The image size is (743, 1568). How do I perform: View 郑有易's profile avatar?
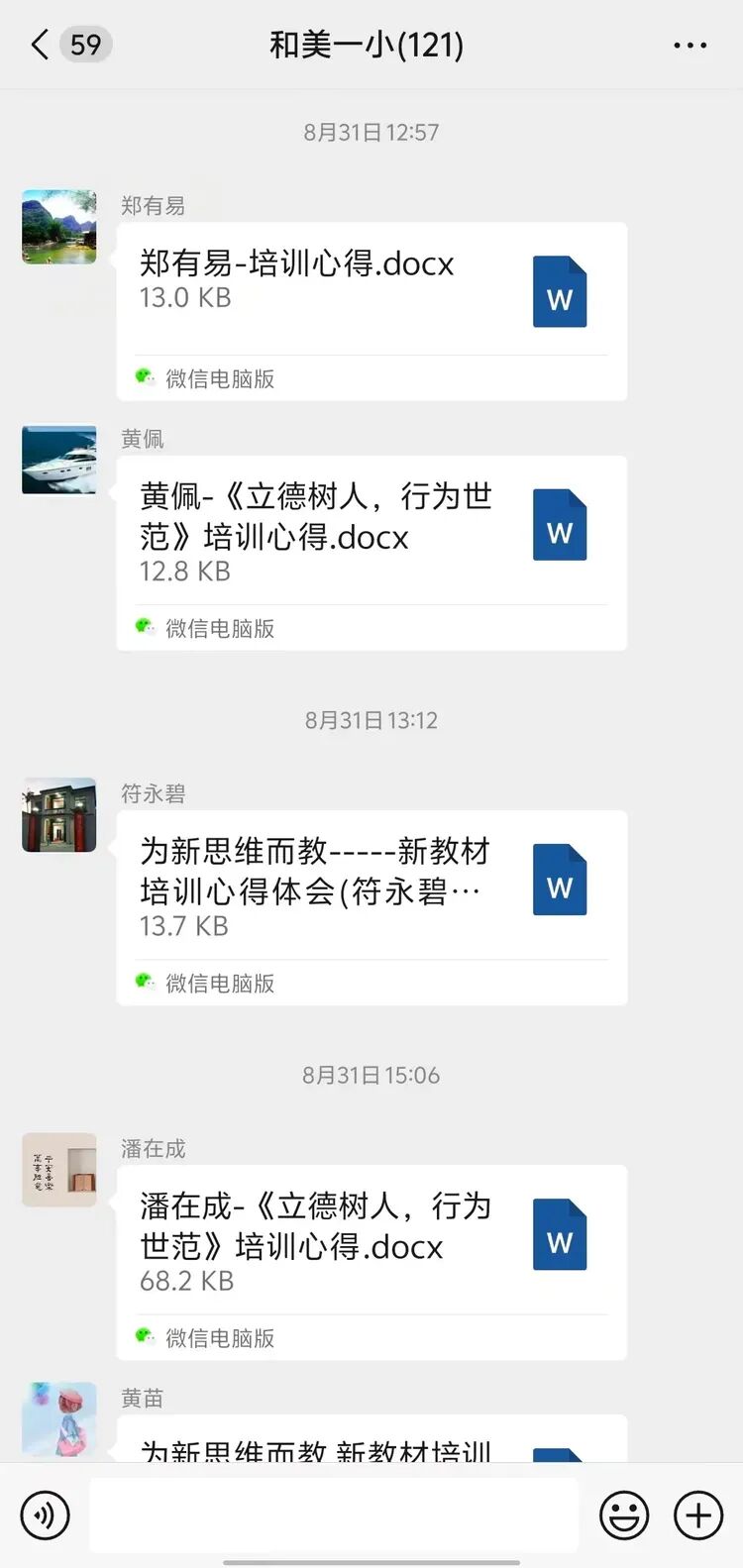click(59, 227)
